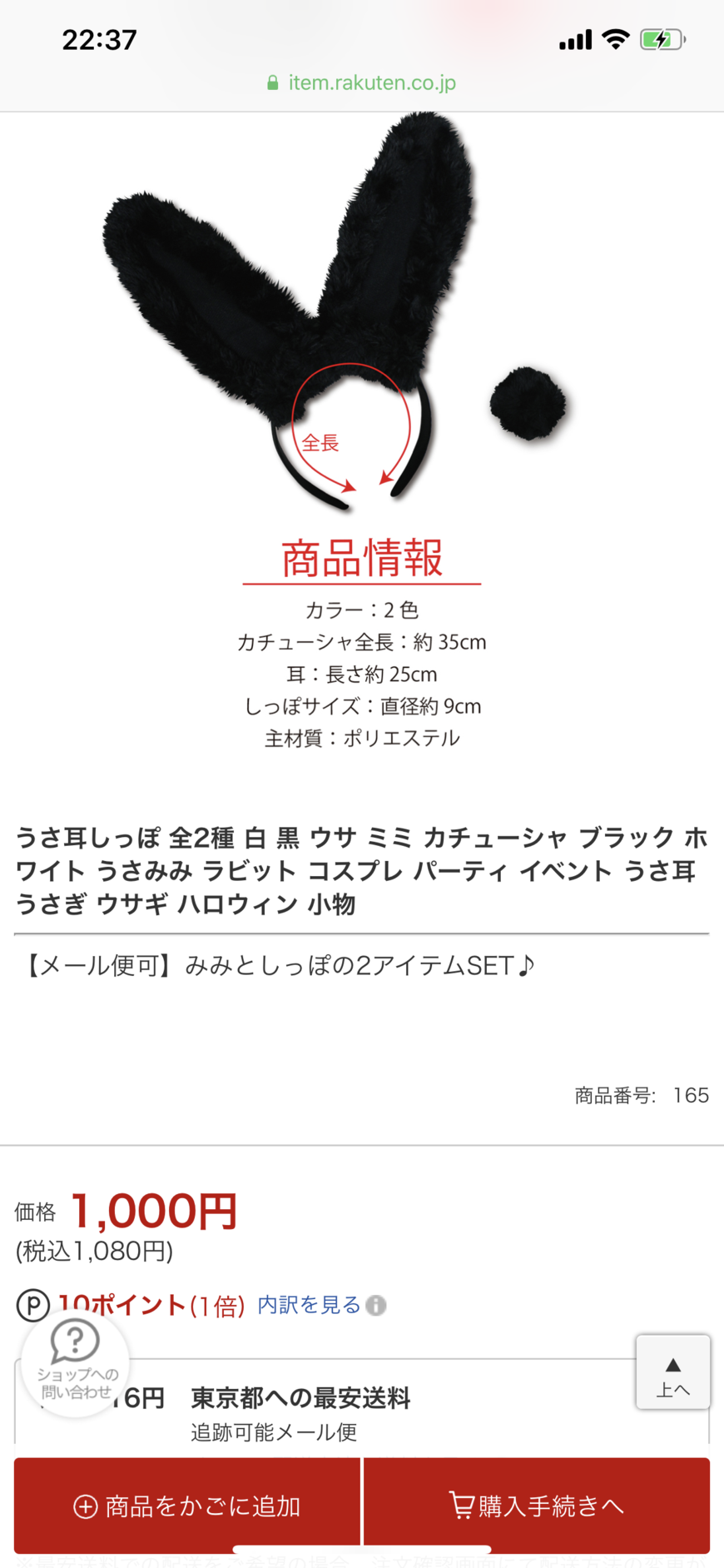Add the product to the cart
The width and height of the screenshot is (724, 1568).
pos(187,1505)
